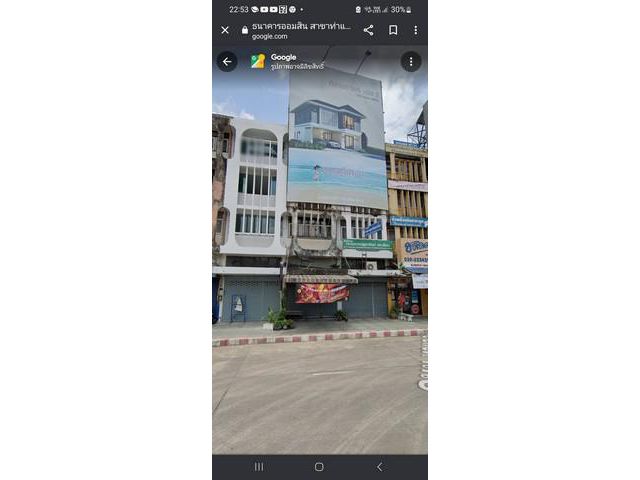Open the browser overflow menu
Viewport: 640px width, 480px height.
coord(416,30)
